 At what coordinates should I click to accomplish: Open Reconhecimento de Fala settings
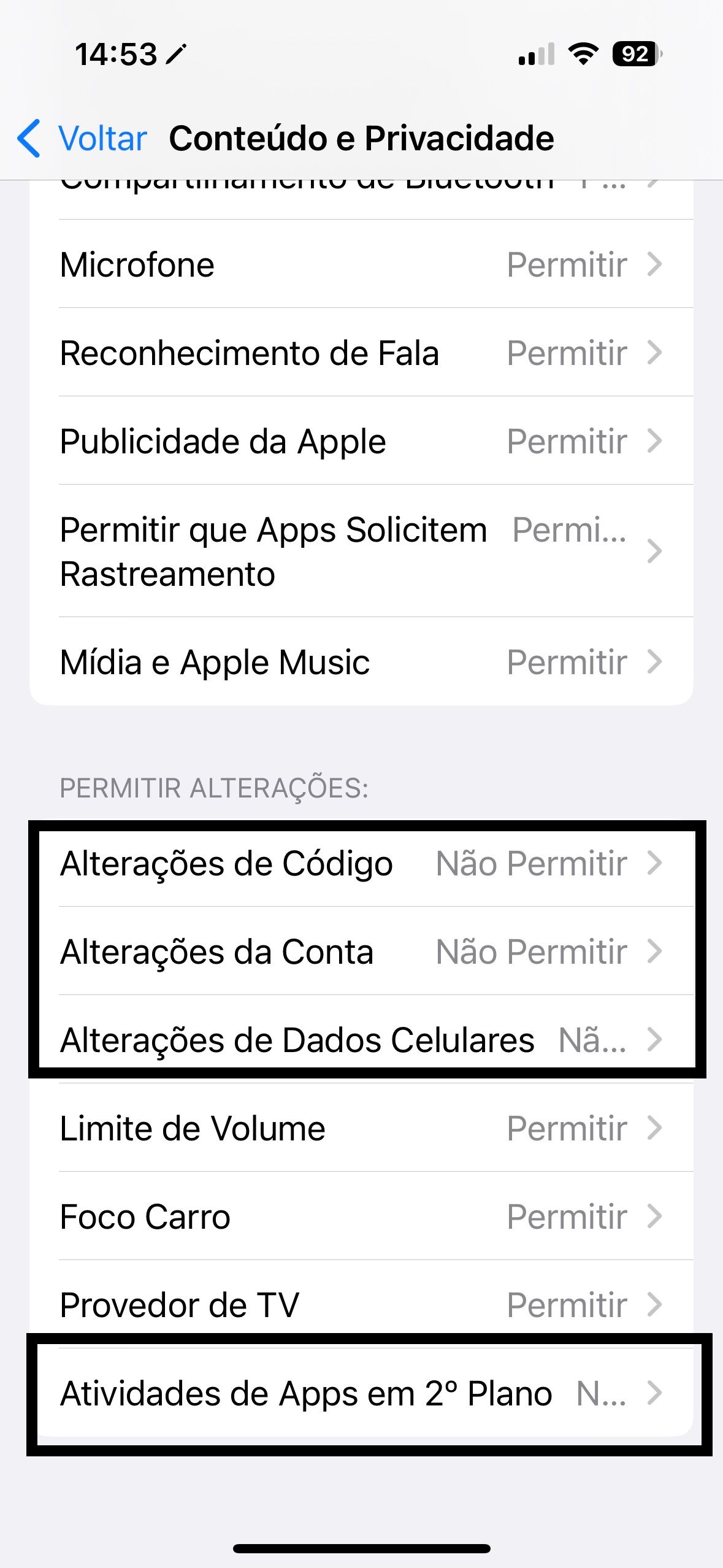point(361,353)
